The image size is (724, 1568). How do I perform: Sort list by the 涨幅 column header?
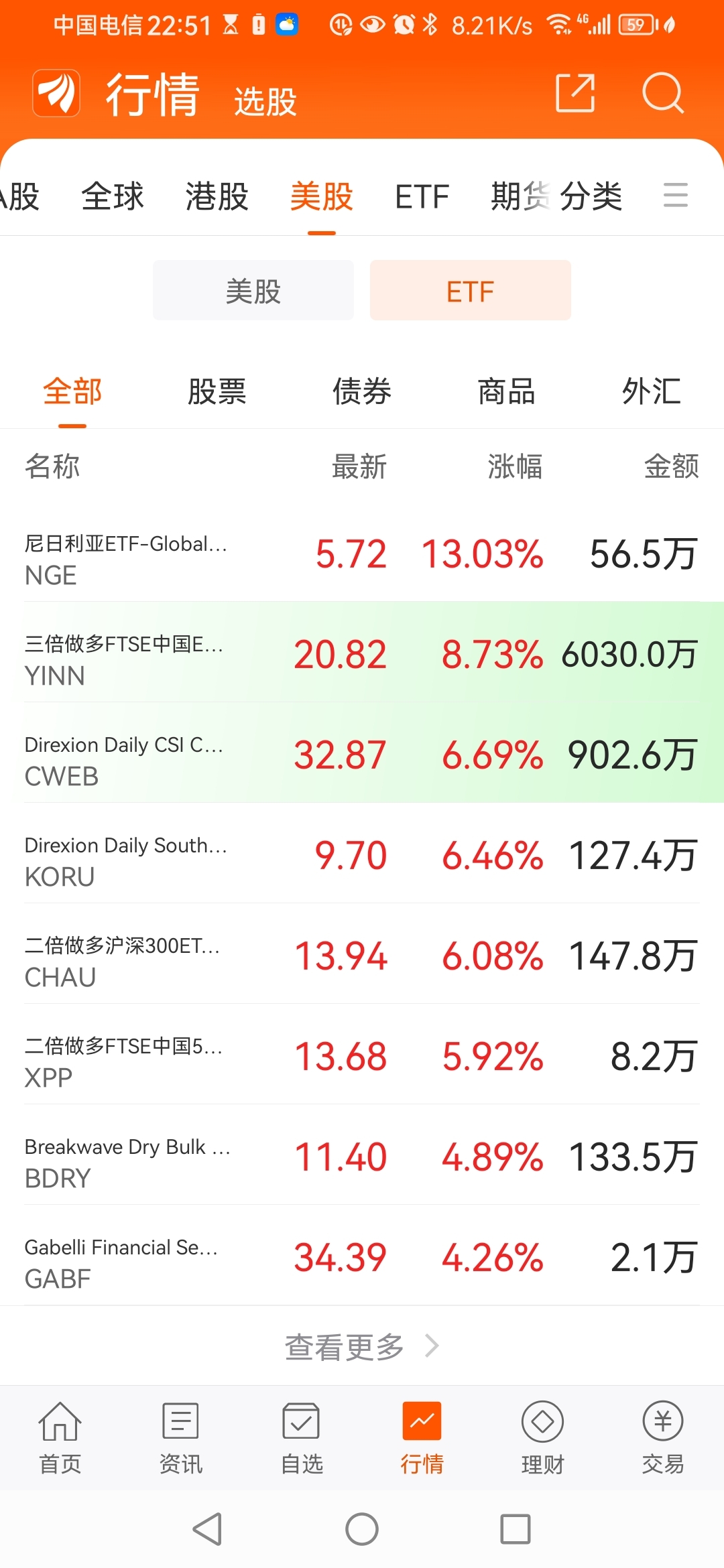point(514,467)
